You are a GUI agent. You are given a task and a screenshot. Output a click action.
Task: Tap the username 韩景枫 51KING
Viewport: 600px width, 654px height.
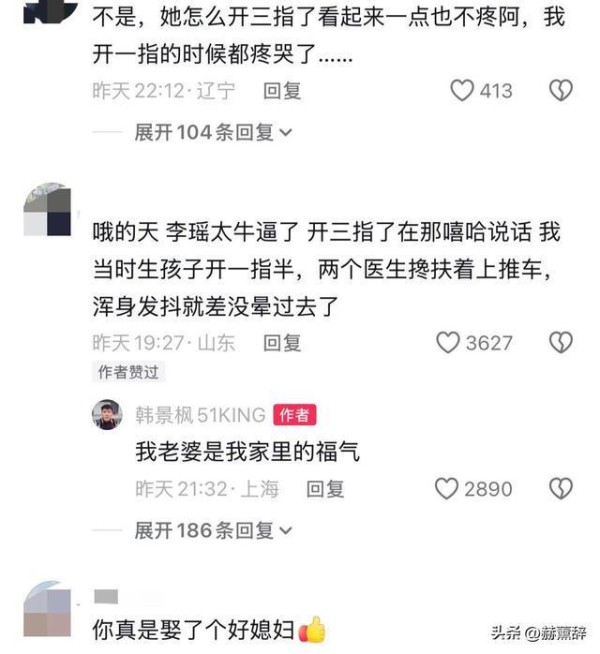point(200,415)
